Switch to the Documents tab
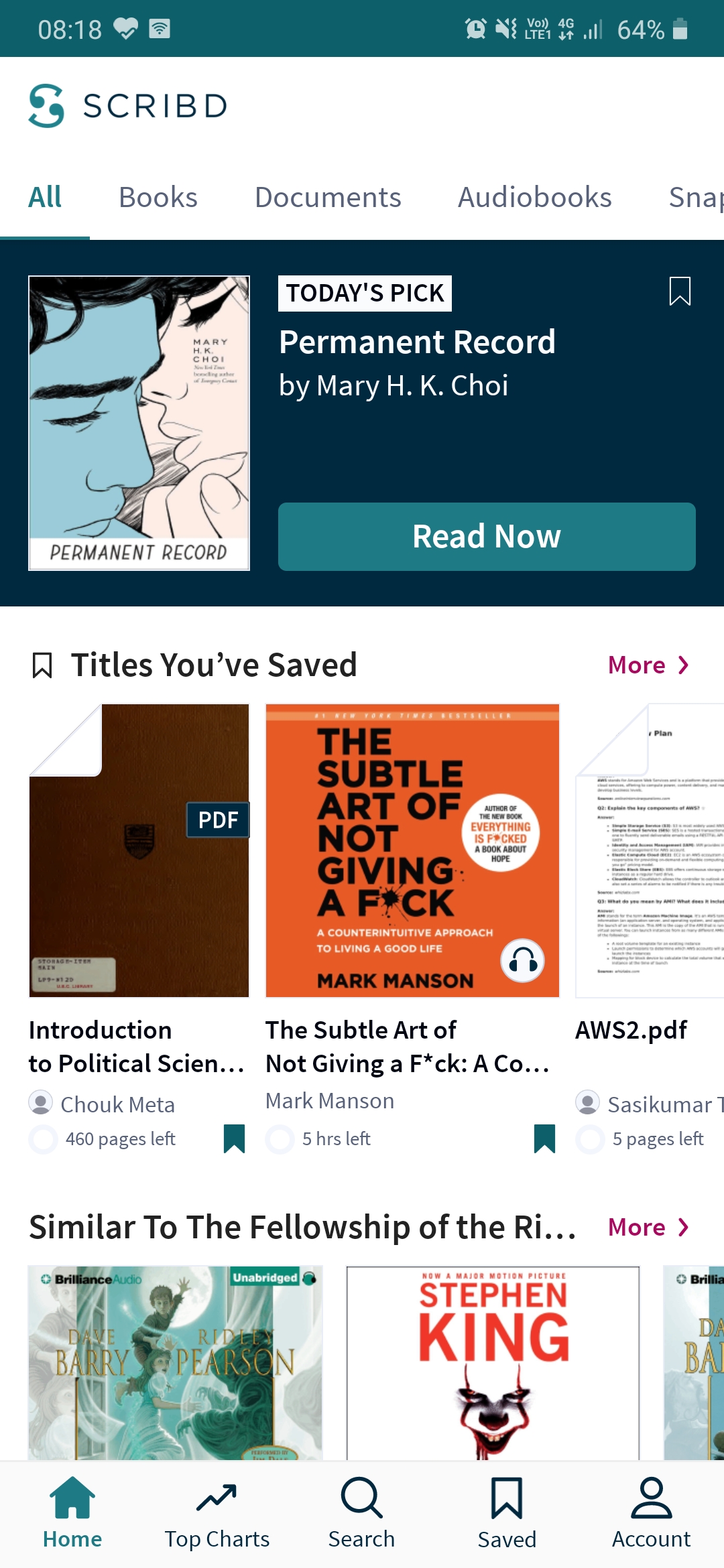The width and height of the screenshot is (724, 1568). [328, 198]
